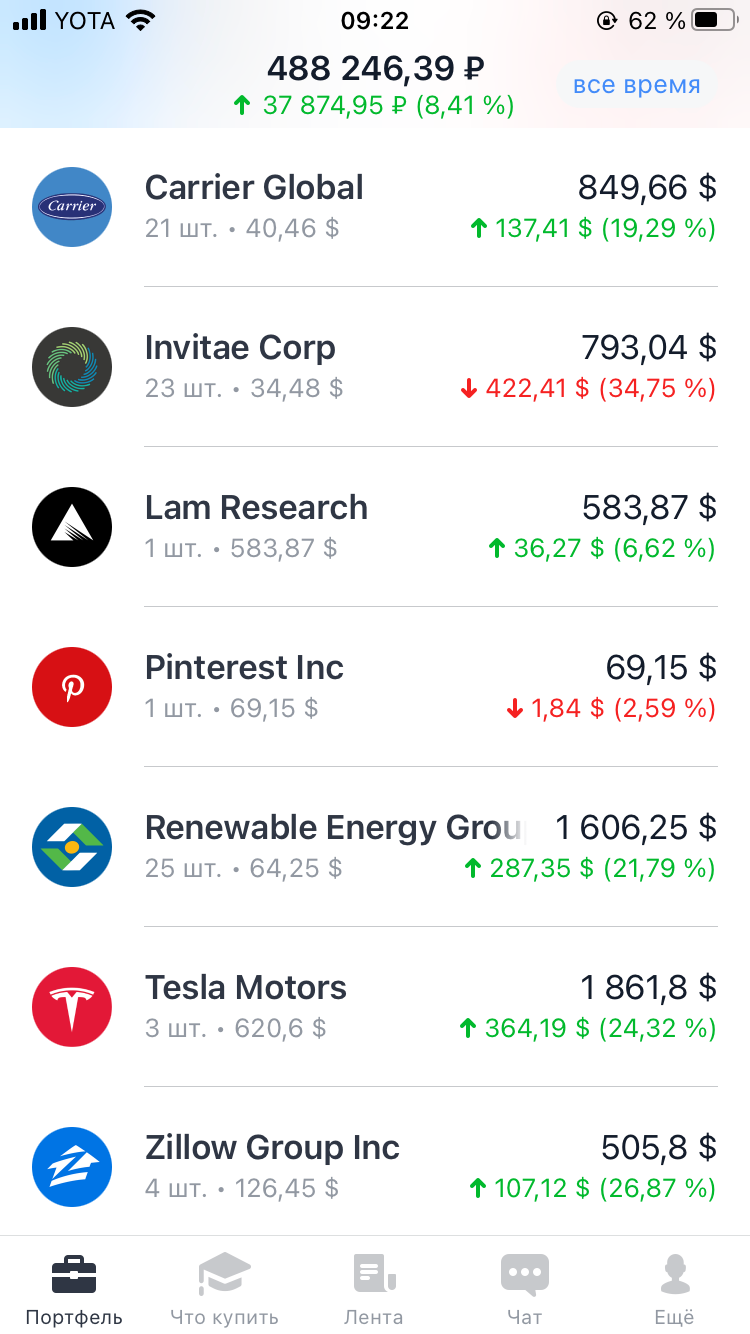The height and width of the screenshot is (1334, 750).
Task: Open the Carrier Global position
Action: tap(375, 207)
